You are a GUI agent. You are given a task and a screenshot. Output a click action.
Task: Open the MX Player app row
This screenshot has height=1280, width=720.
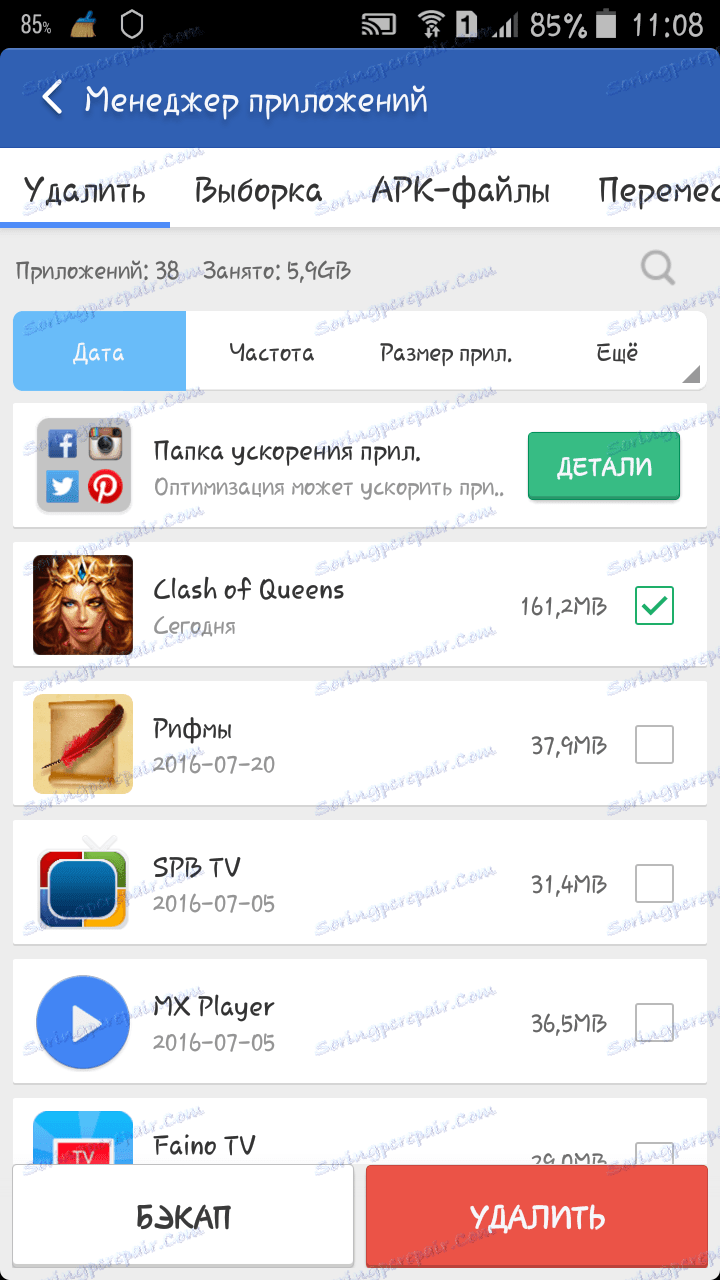300,1022
